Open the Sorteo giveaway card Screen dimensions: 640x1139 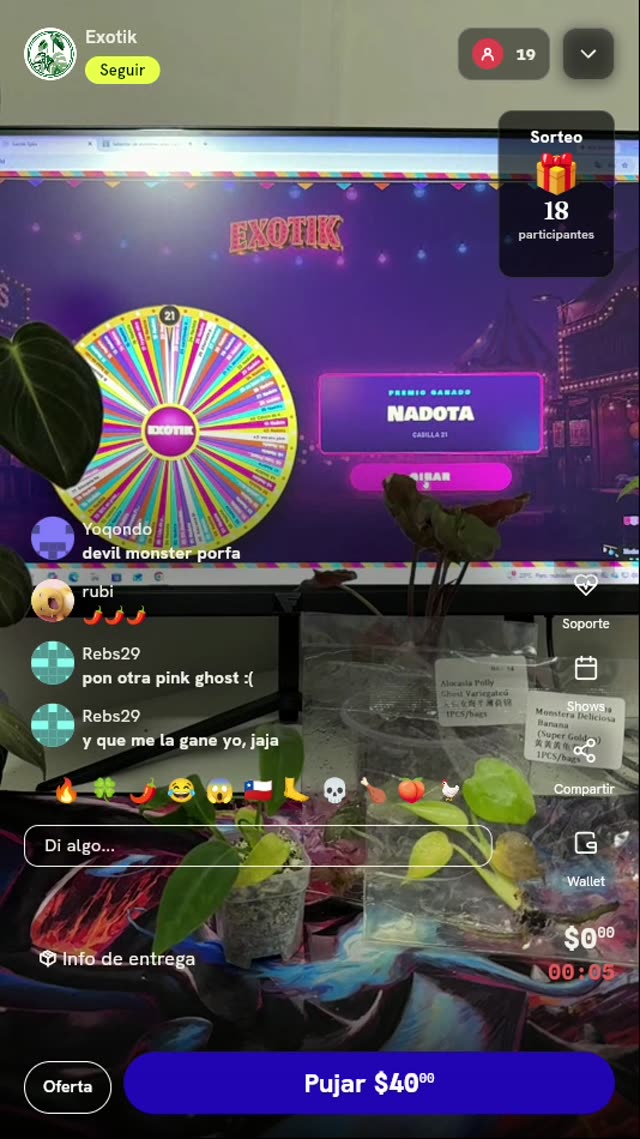[x=556, y=194]
